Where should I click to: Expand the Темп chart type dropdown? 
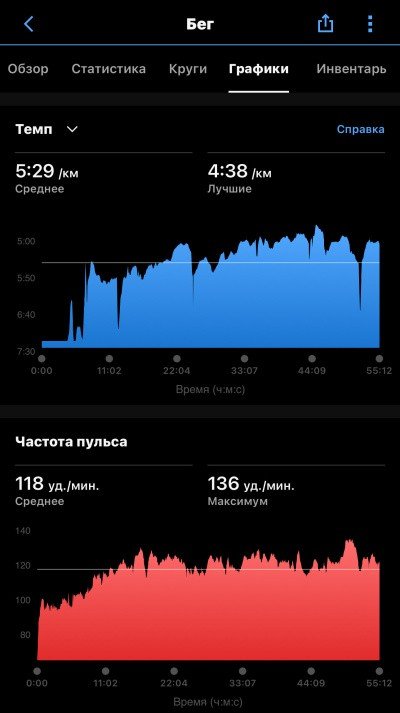pos(46,130)
